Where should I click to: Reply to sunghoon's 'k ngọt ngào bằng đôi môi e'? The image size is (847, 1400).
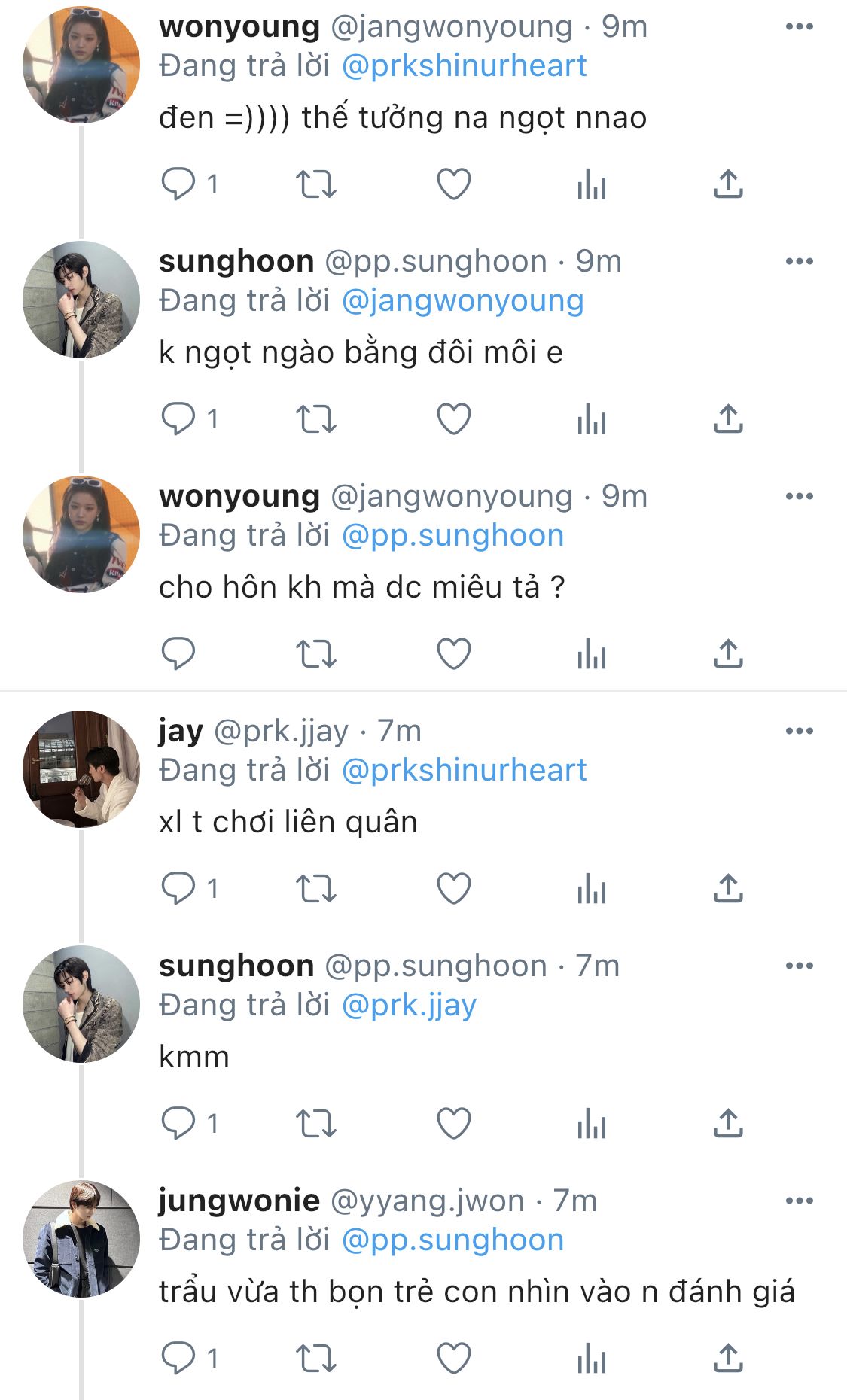(x=179, y=419)
